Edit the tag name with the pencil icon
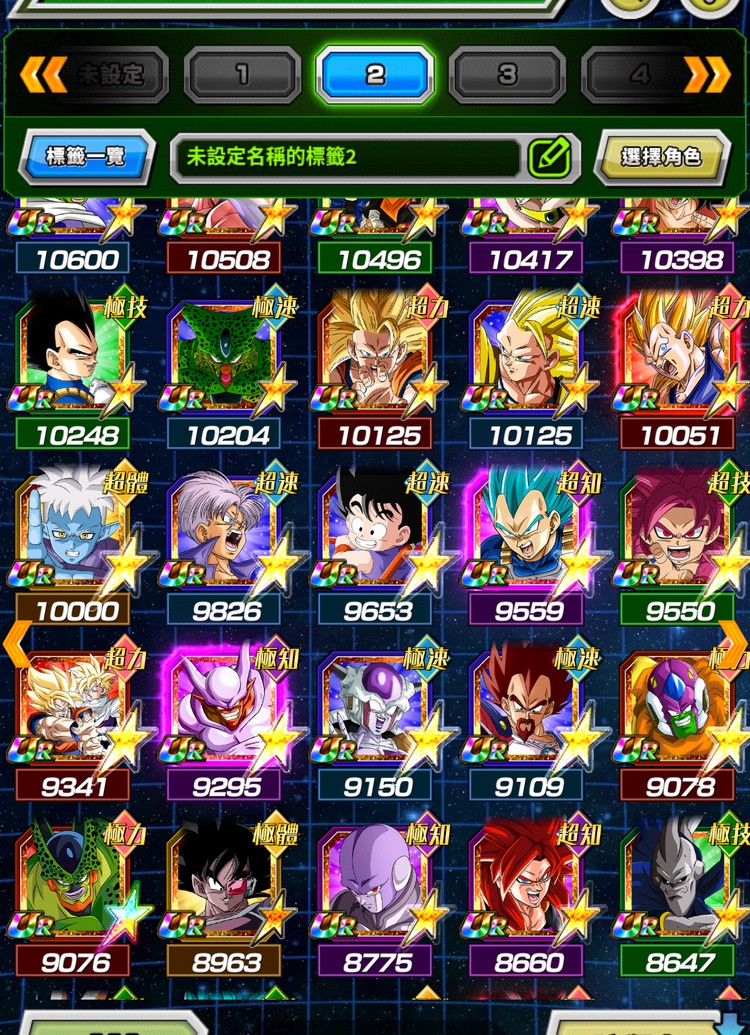Screen dimensions: 750x1035 point(549,157)
